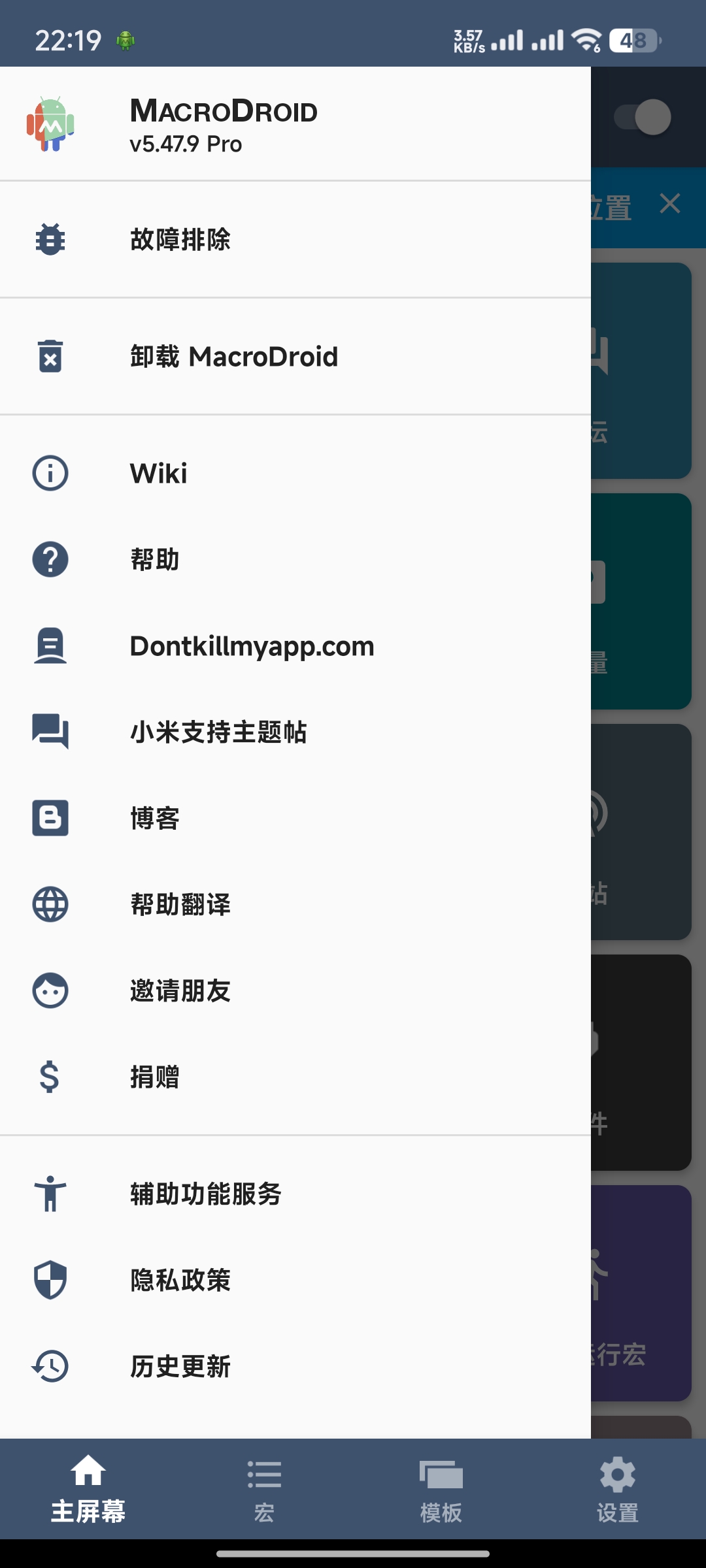Viewport: 706px width, 1568px height.
Task: Open 辅助功能服务 settings
Action: pyautogui.click(x=206, y=1194)
